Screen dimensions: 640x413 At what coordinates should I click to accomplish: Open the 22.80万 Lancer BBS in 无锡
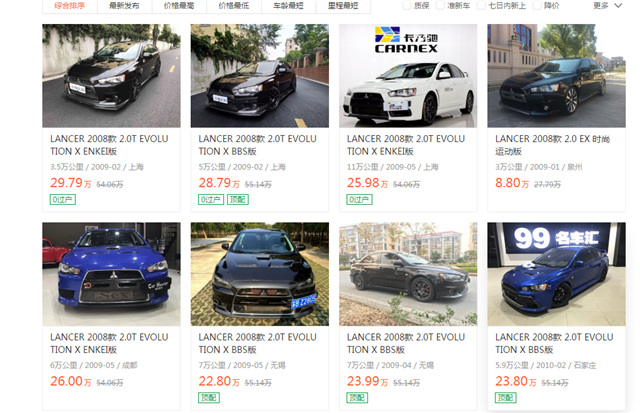[x=259, y=273]
